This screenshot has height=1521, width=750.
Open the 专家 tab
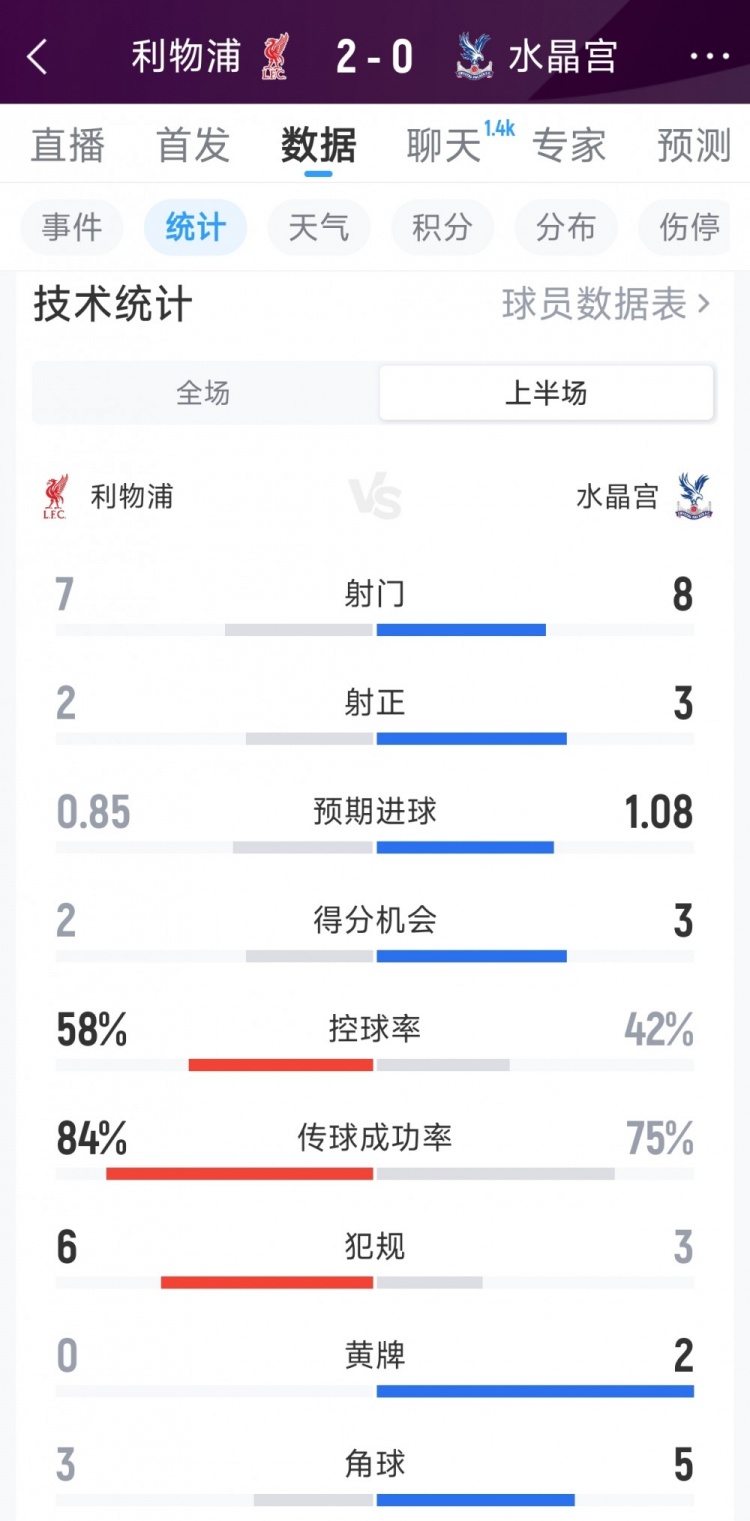pyautogui.click(x=569, y=146)
